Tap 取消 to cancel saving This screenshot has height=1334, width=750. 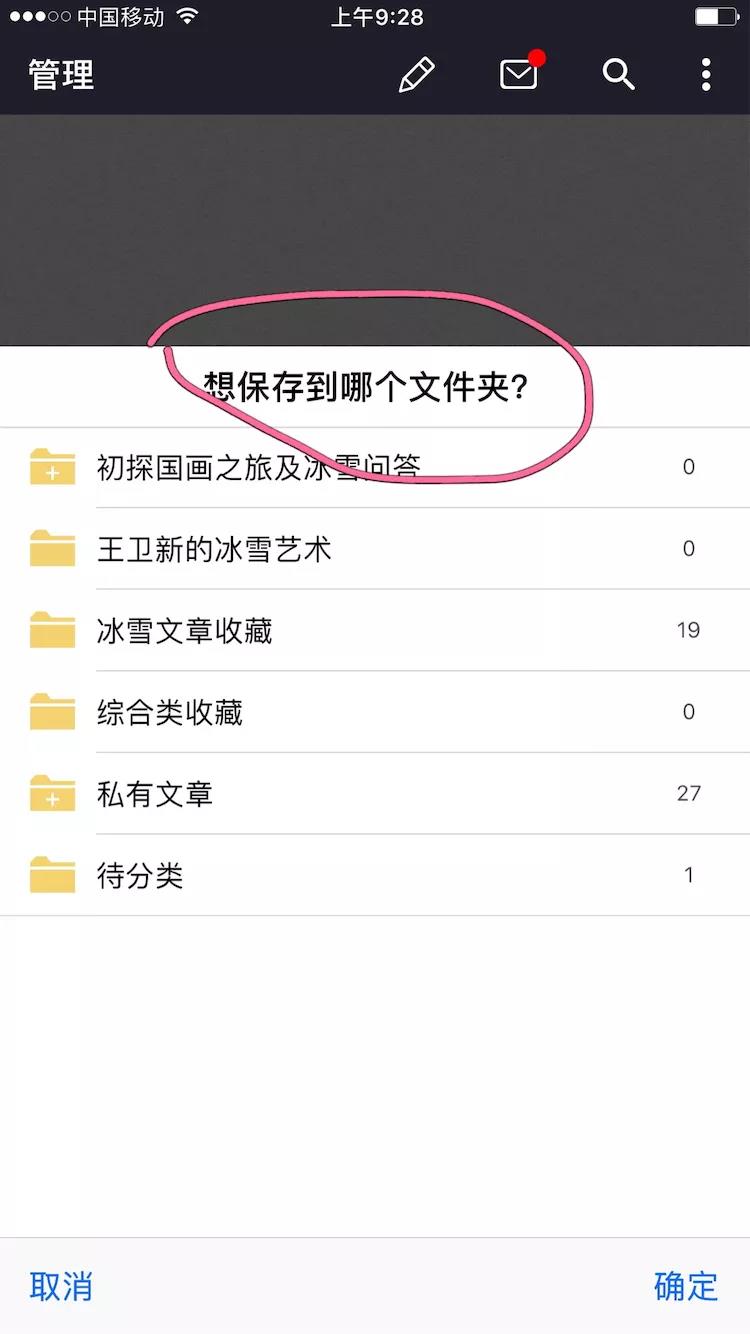pos(61,1286)
